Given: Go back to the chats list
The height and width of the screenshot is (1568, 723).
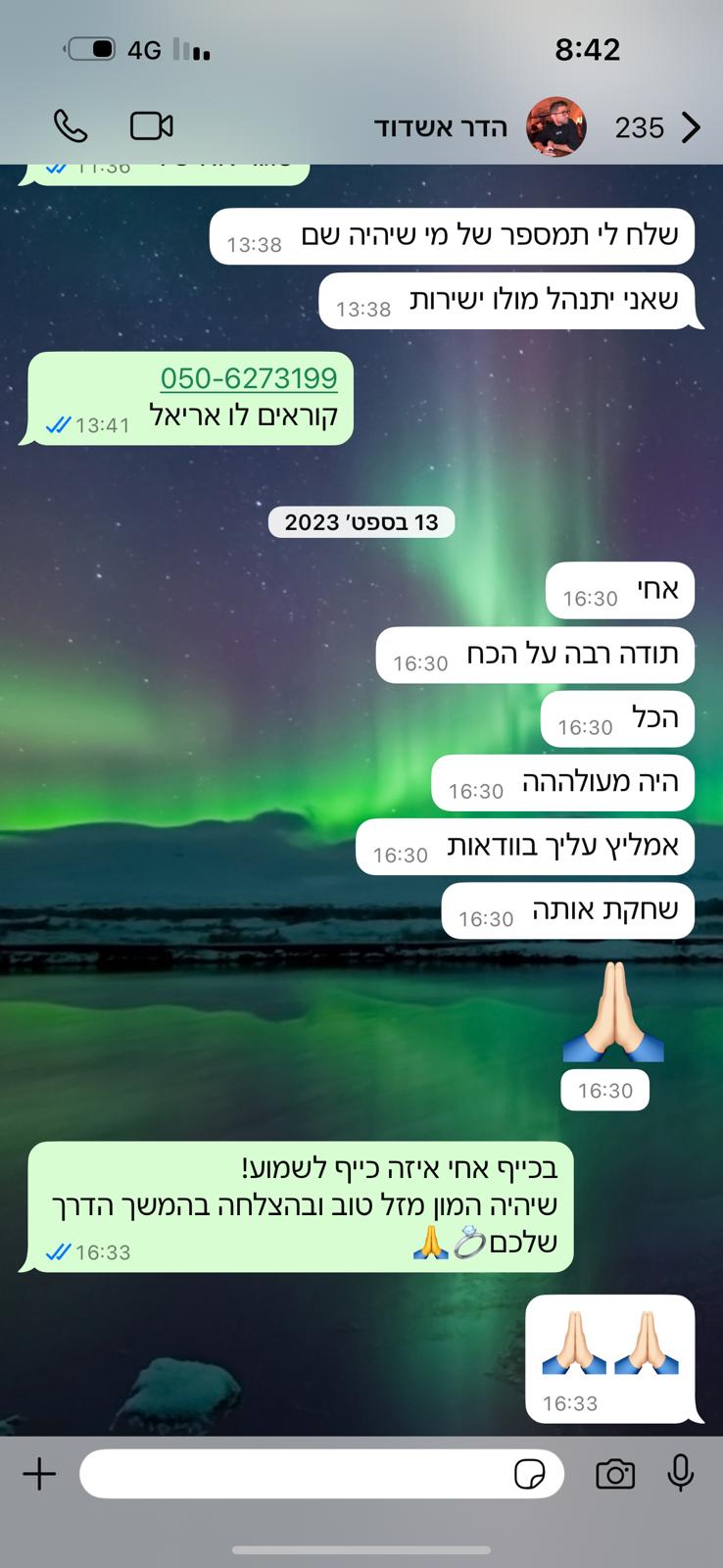Looking at the screenshot, I should (691, 127).
